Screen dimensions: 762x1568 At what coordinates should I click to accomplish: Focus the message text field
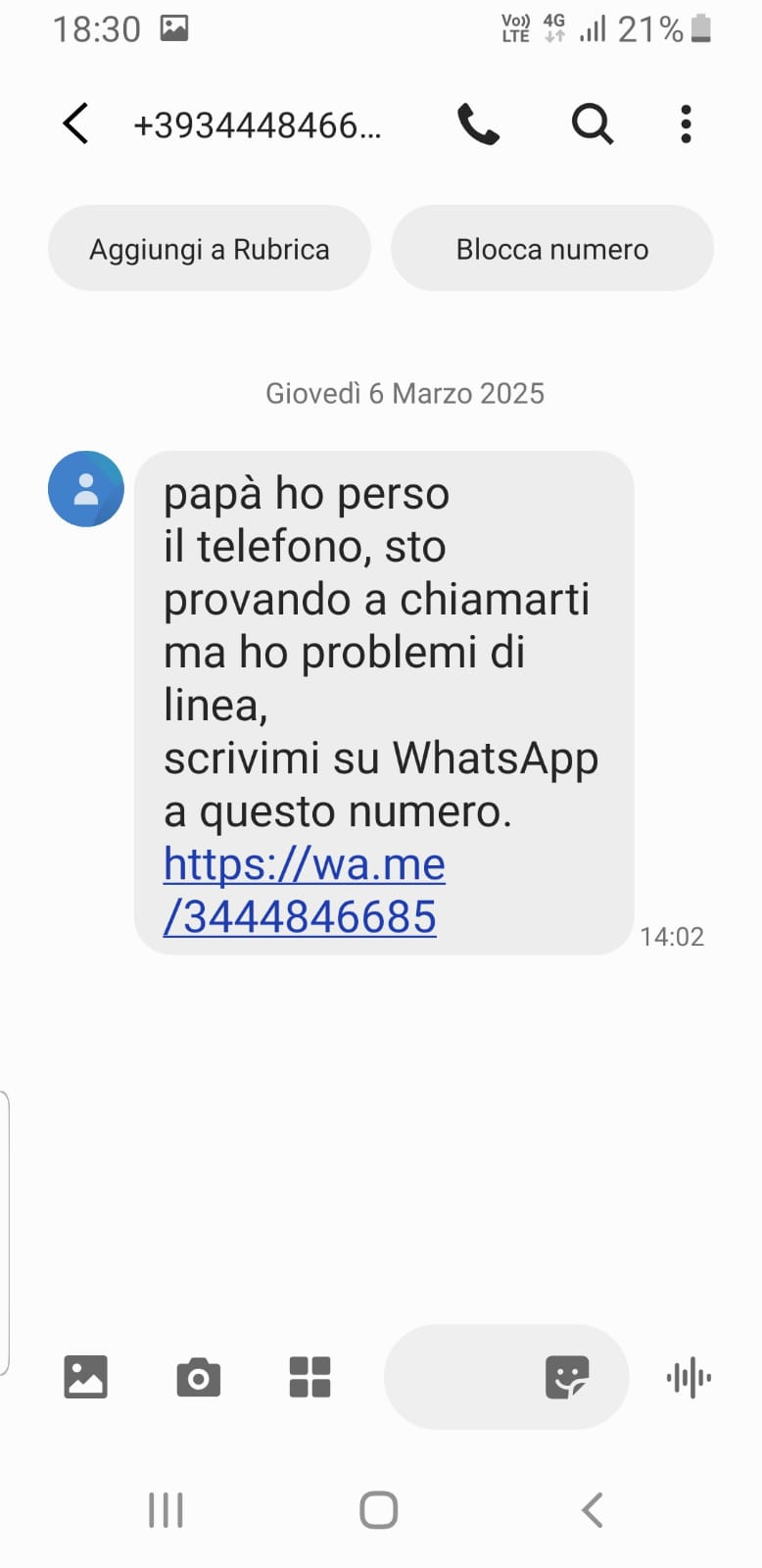pos(460,1377)
